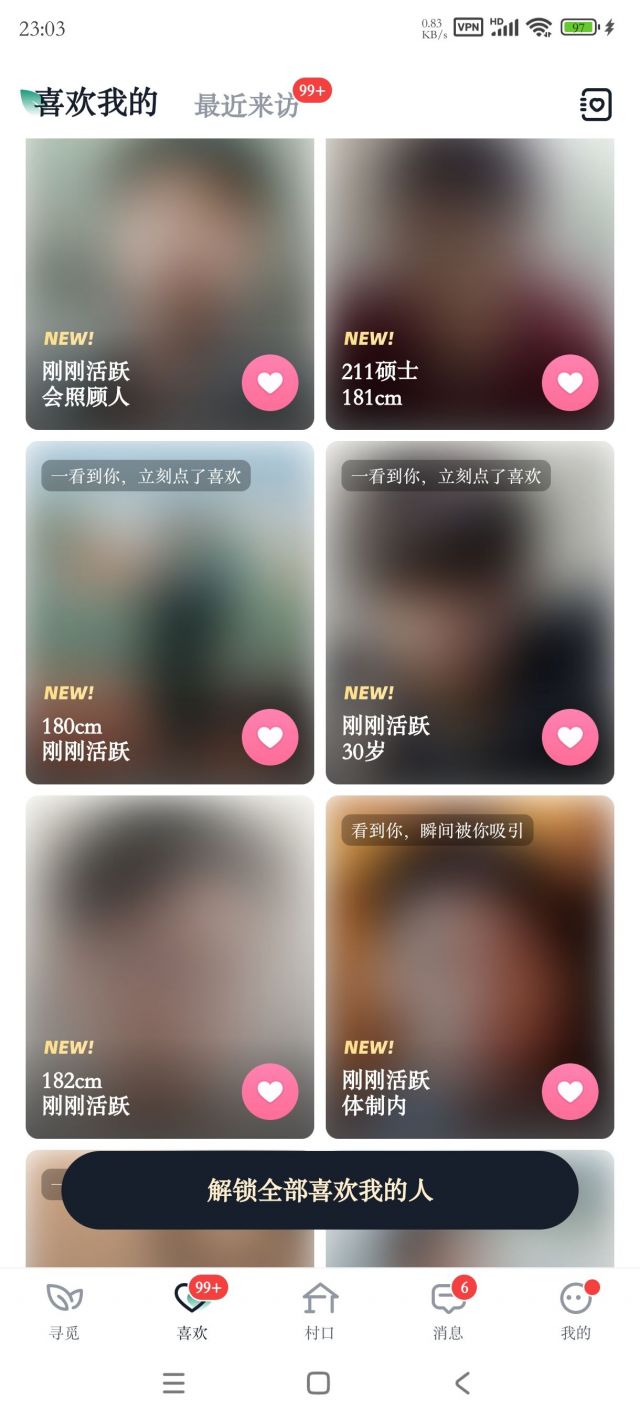The image size is (640, 1422).
Task: Switch to the 最近来访 tab
Action: (x=246, y=105)
